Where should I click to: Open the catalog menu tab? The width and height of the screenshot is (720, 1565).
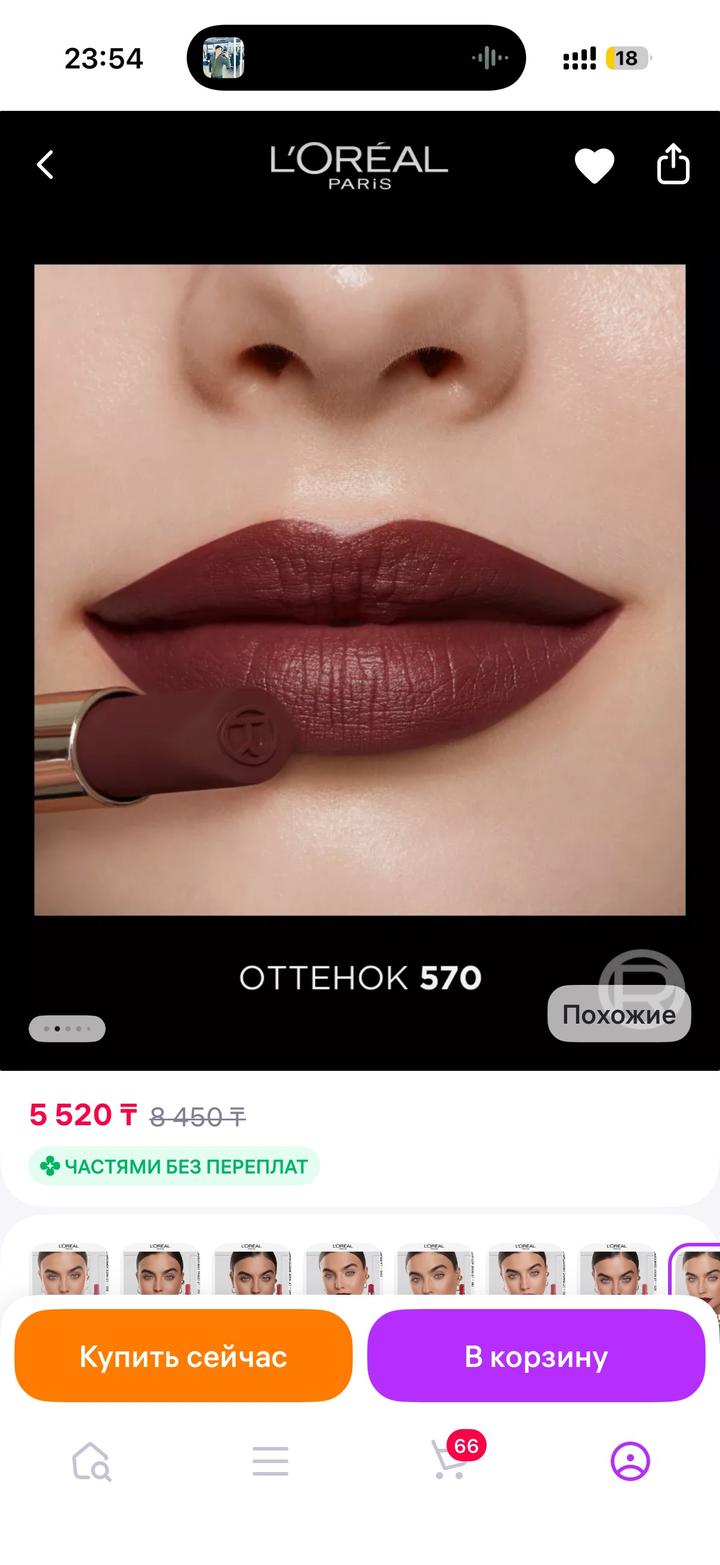(x=270, y=1461)
